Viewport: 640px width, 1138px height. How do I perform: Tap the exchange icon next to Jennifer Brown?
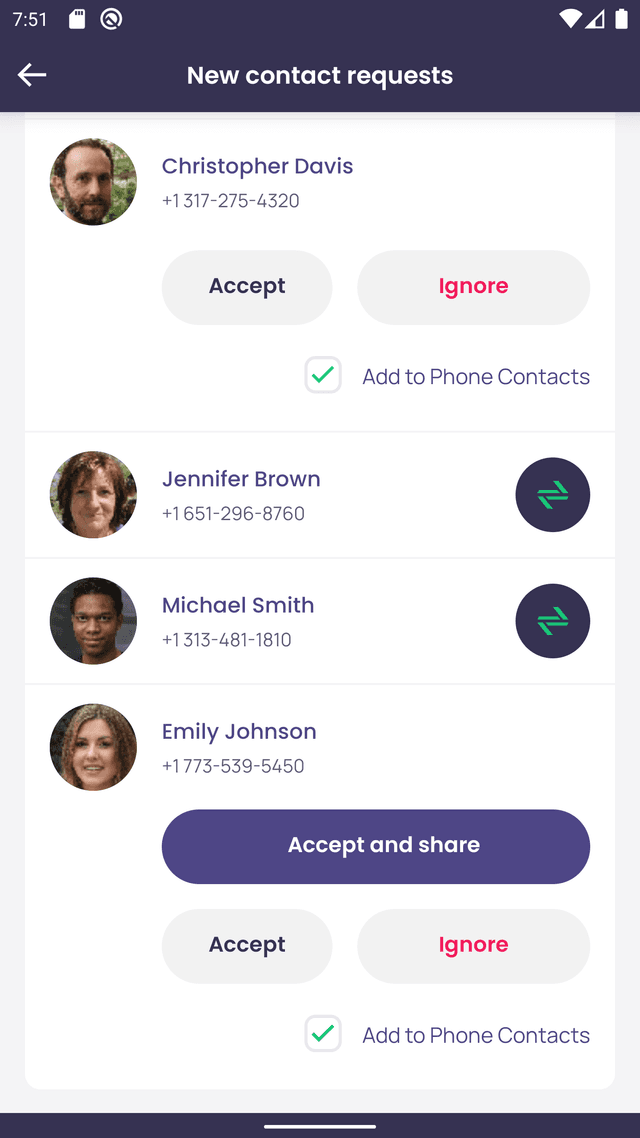point(552,495)
